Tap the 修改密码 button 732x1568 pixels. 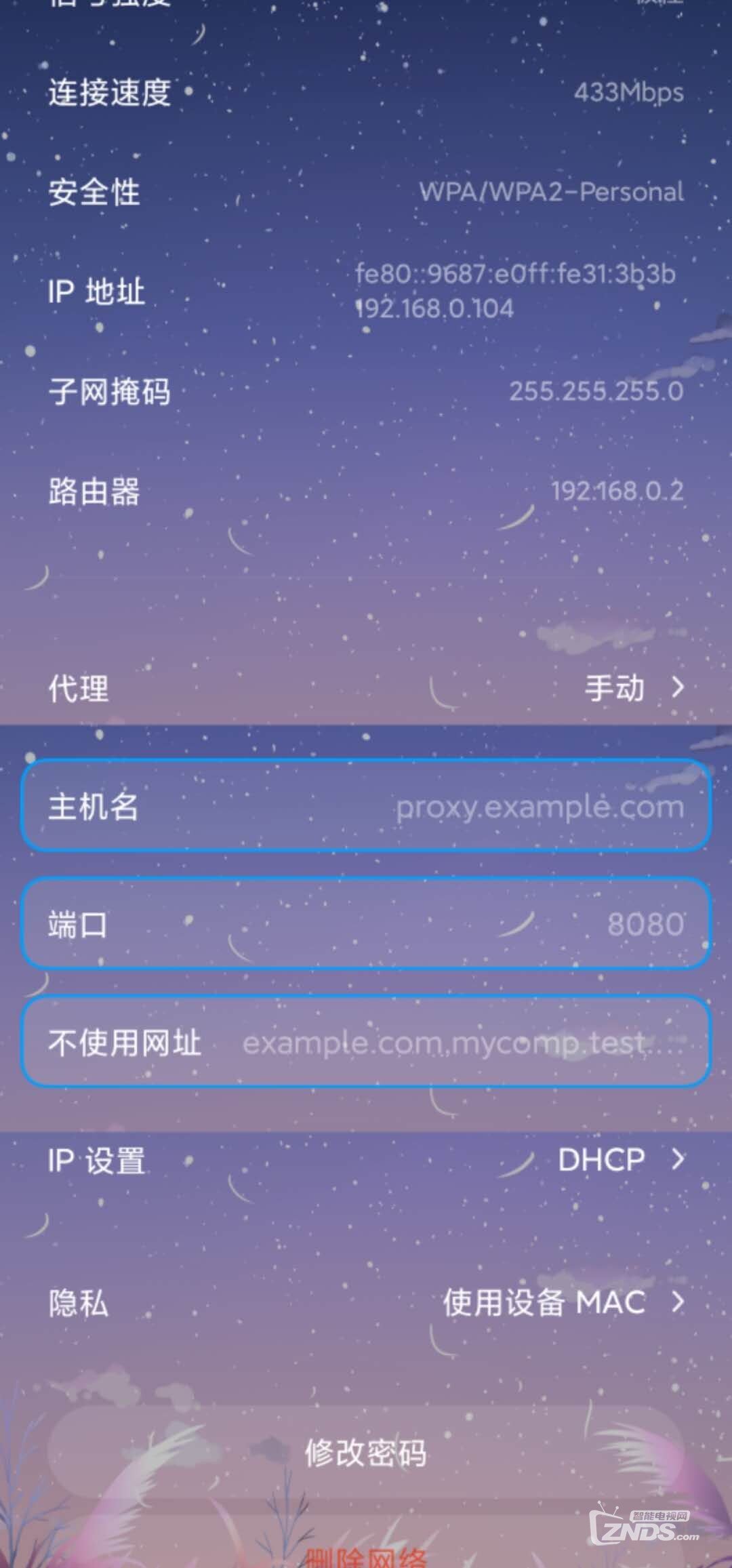(x=366, y=1453)
